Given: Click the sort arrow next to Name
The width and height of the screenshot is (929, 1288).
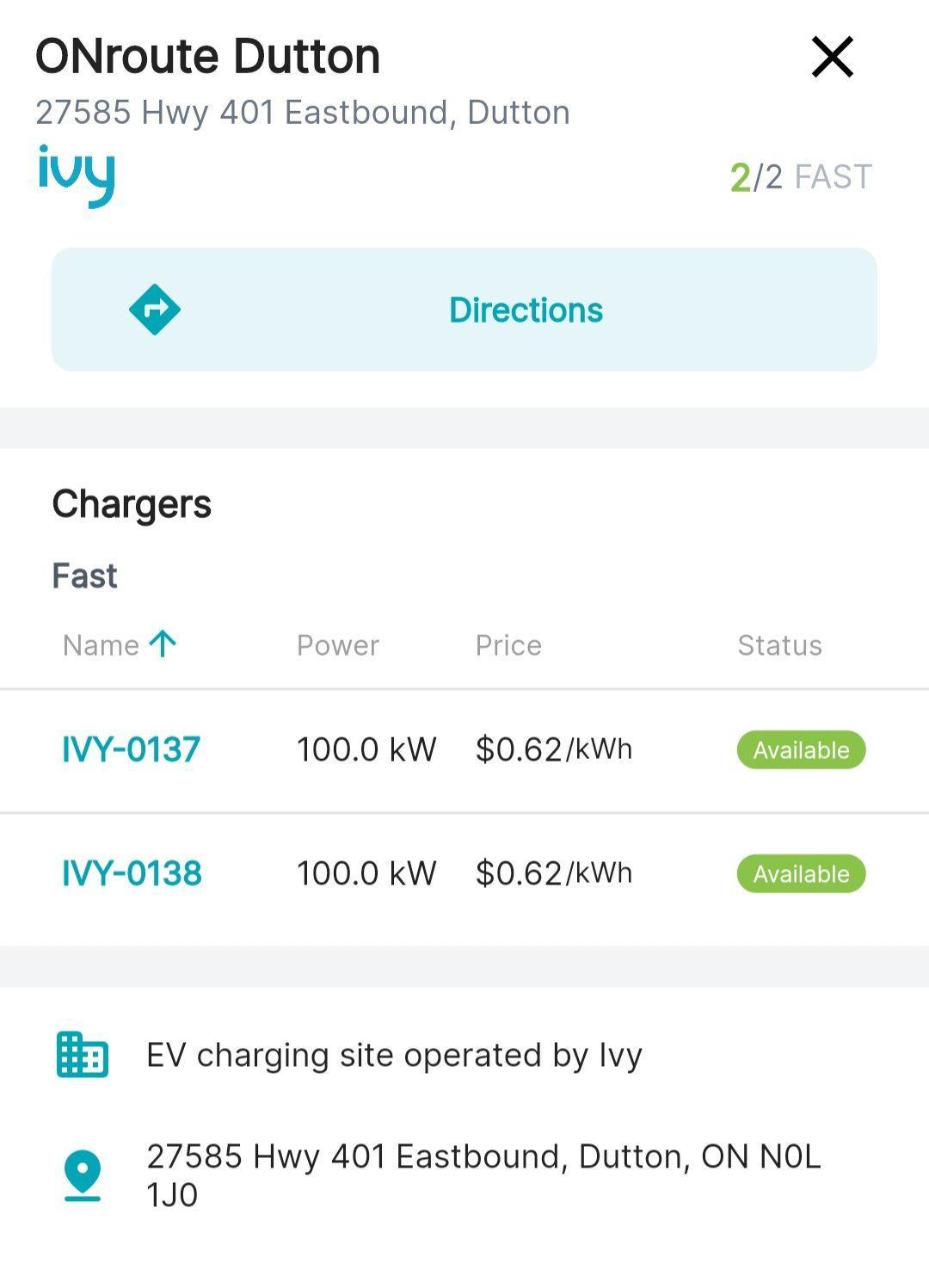Looking at the screenshot, I should 163,643.
